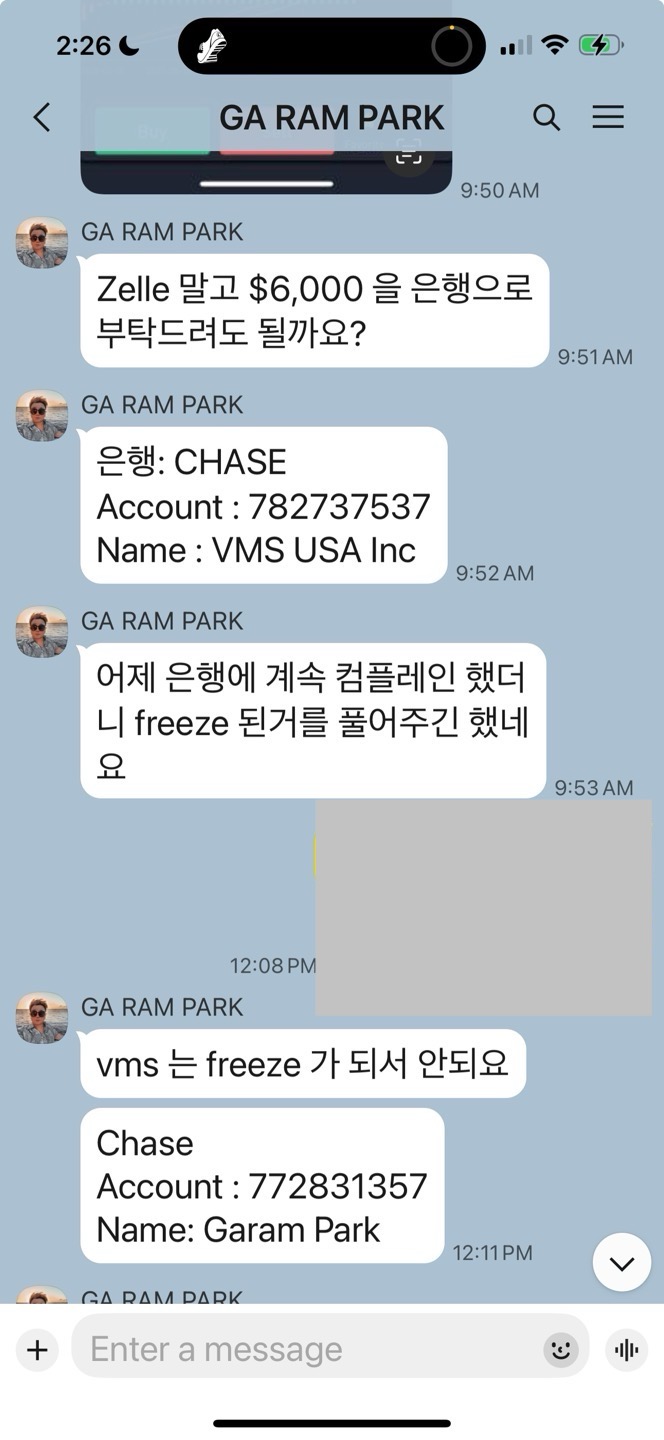Search within this conversation
The image size is (664, 1440).
click(x=546, y=118)
